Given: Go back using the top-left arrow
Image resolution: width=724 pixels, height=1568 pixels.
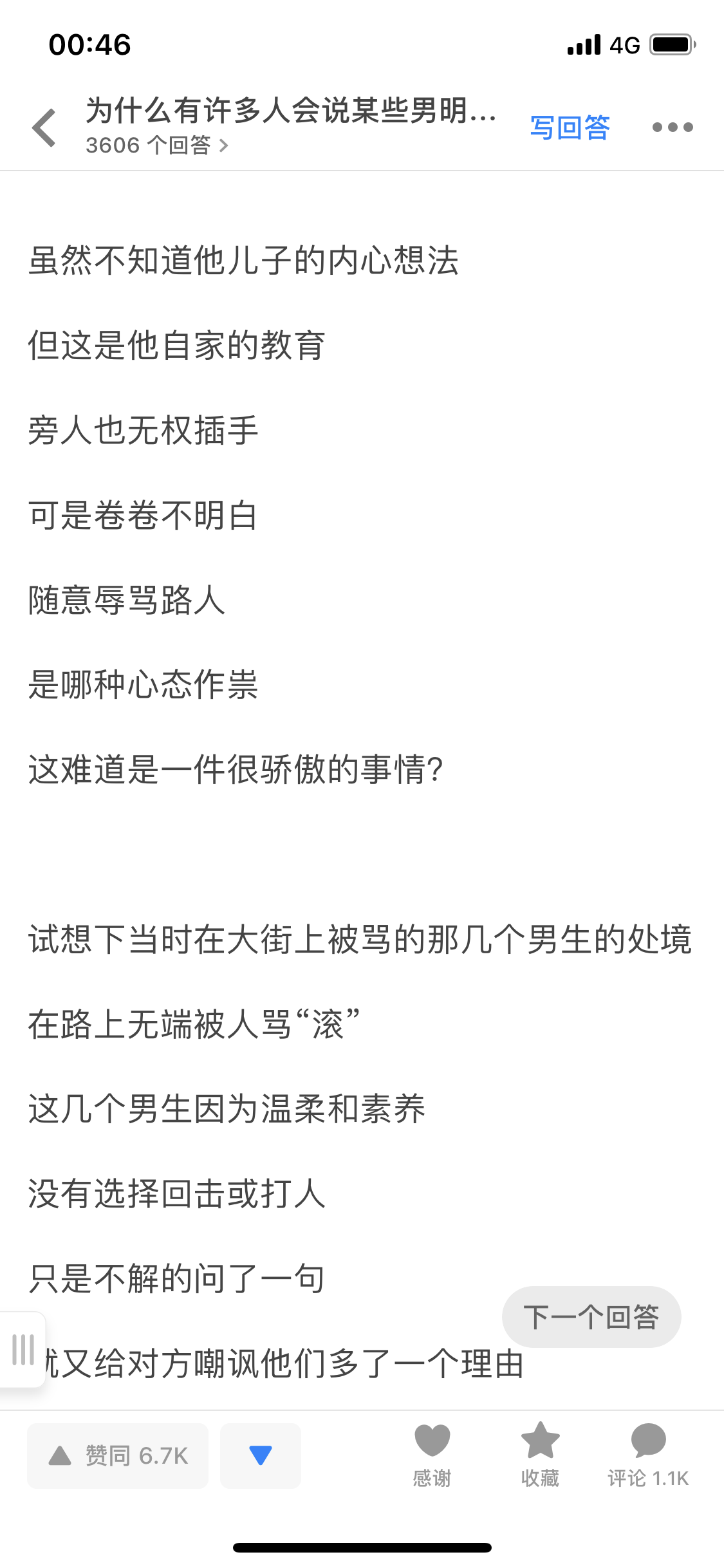Looking at the screenshot, I should point(44,127).
